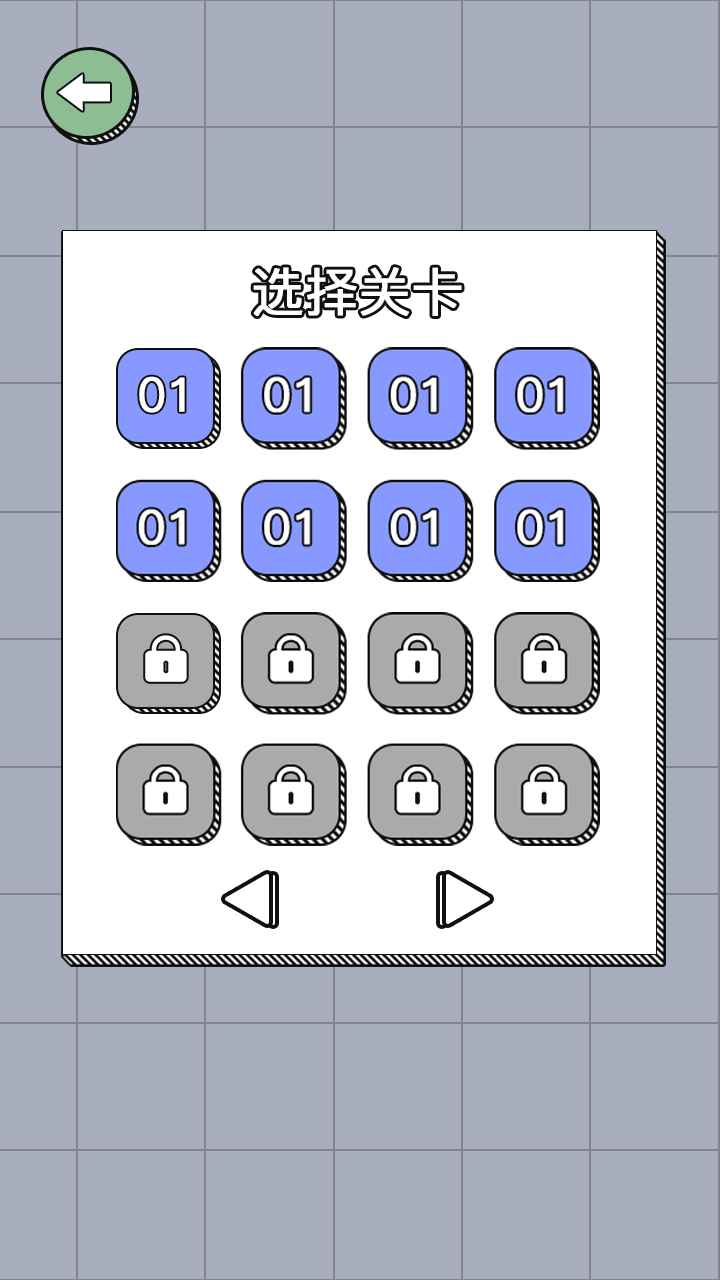Tap the third locked button in row four
The height and width of the screenshot is (1280, 720).
tap(419, 795)
